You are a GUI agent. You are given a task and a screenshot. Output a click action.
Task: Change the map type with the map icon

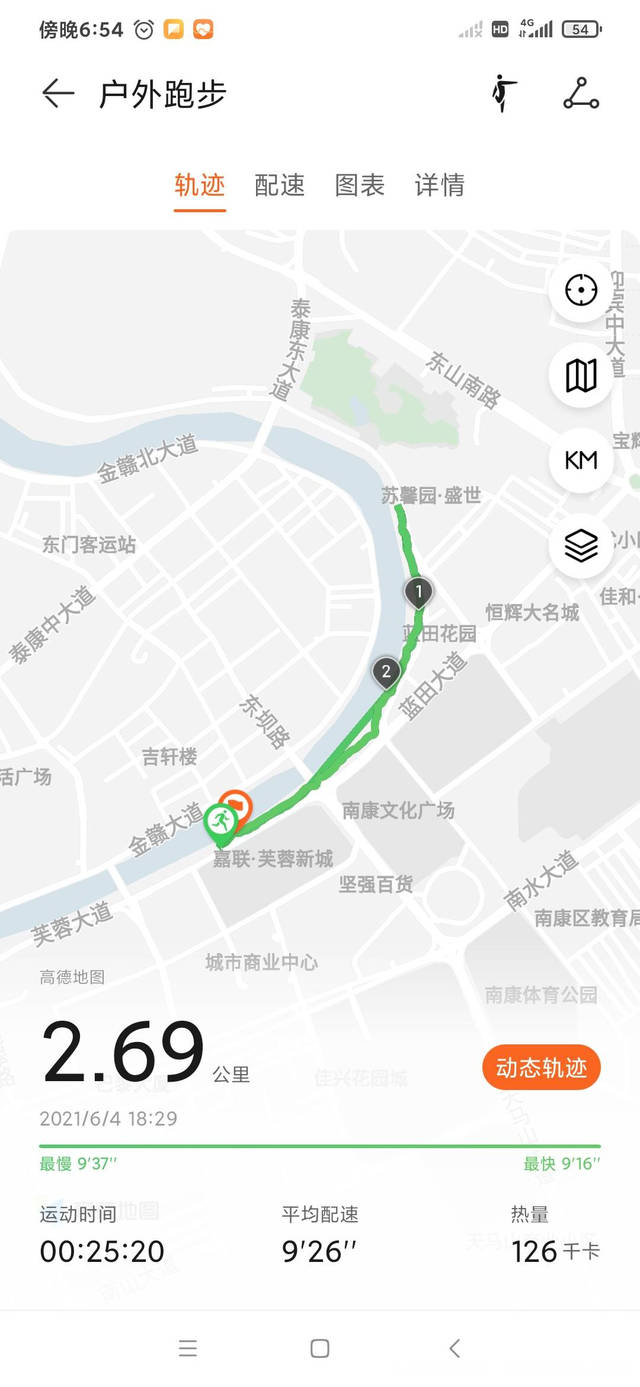(581, 376)
